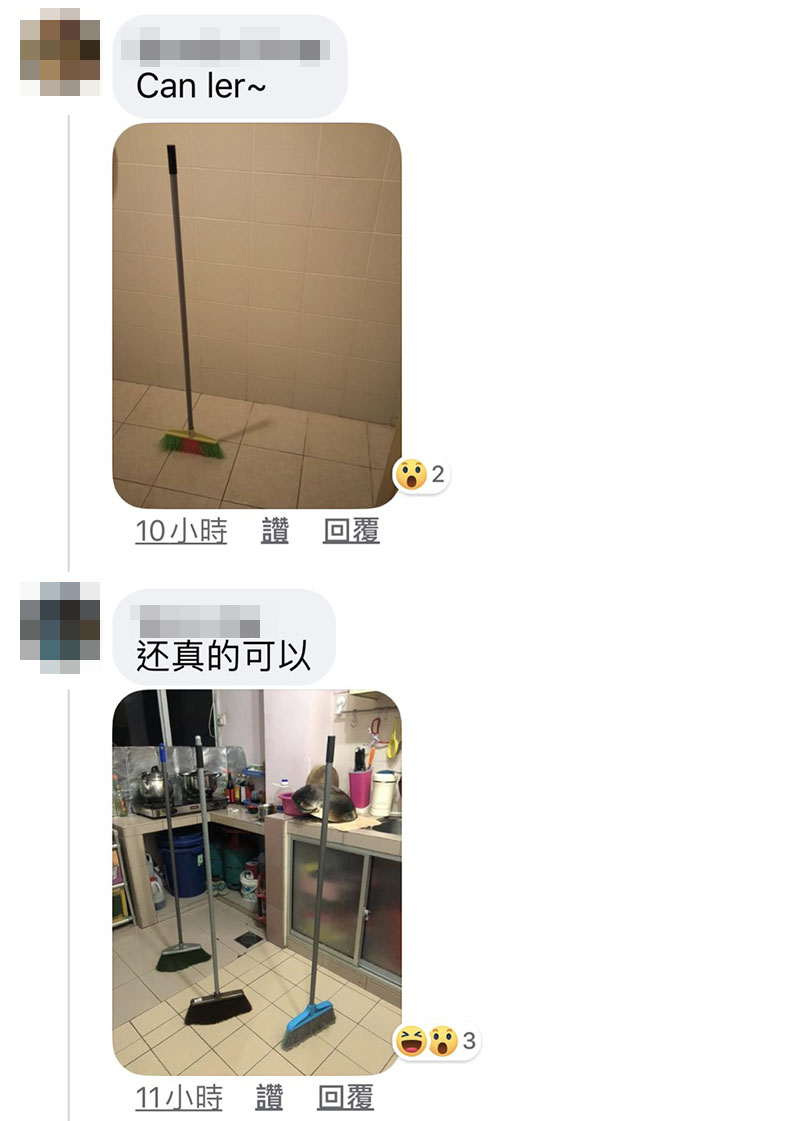View reactions on the '还真的可以' comment
The height and width of the screenshot is (1121, 800).
pos(437,1042)
